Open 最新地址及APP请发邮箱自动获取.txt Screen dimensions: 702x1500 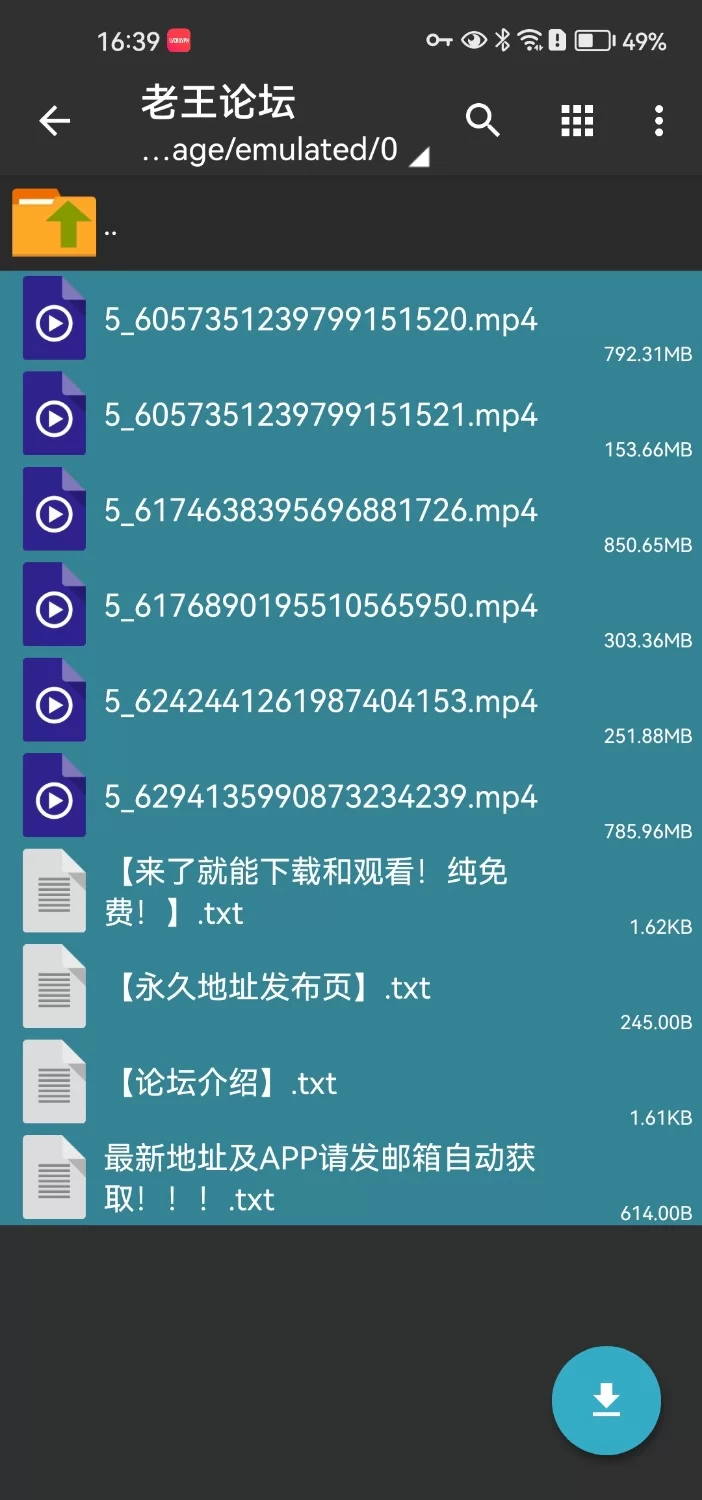pos(320,1178)
